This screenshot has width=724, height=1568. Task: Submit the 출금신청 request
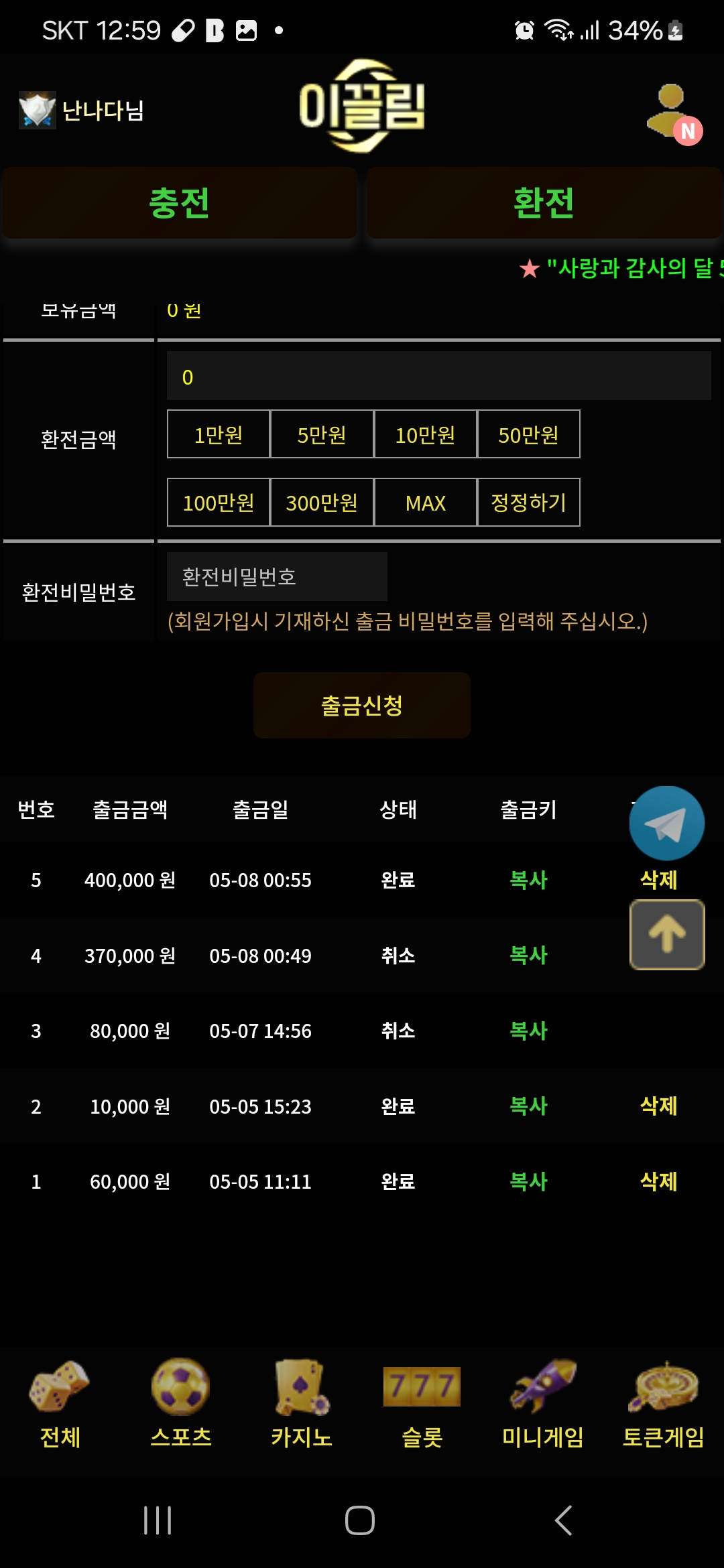[x=361, y=706]
